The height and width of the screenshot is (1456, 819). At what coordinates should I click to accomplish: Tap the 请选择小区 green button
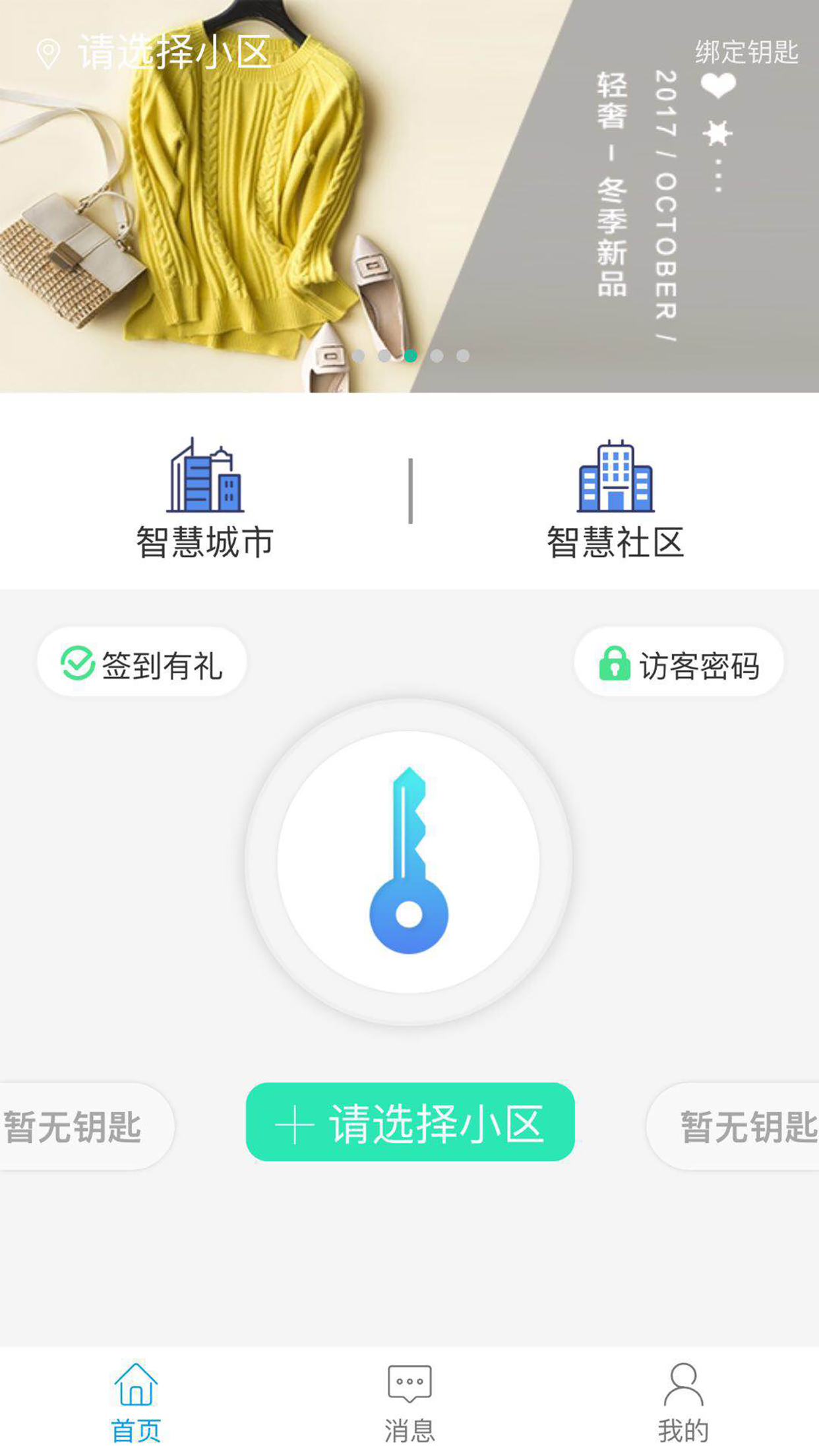tap(409, 1122)
